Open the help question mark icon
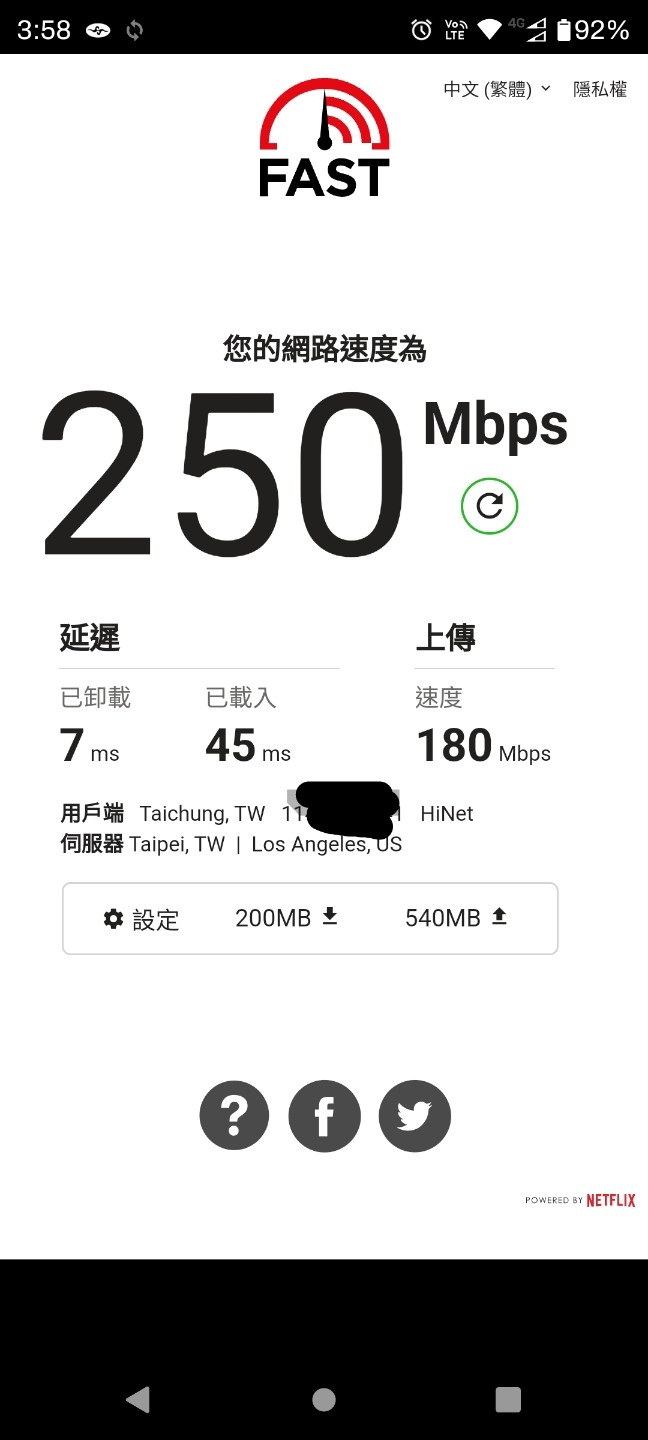 point(234,1115)
